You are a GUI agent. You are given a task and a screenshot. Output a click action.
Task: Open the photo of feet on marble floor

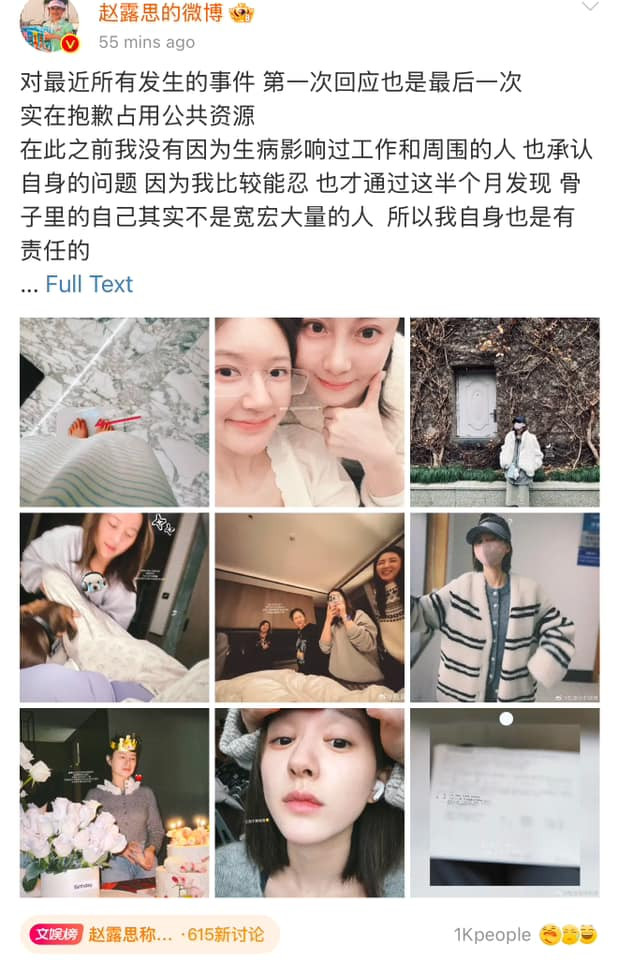pyautogui.click(x=114, y=412)
